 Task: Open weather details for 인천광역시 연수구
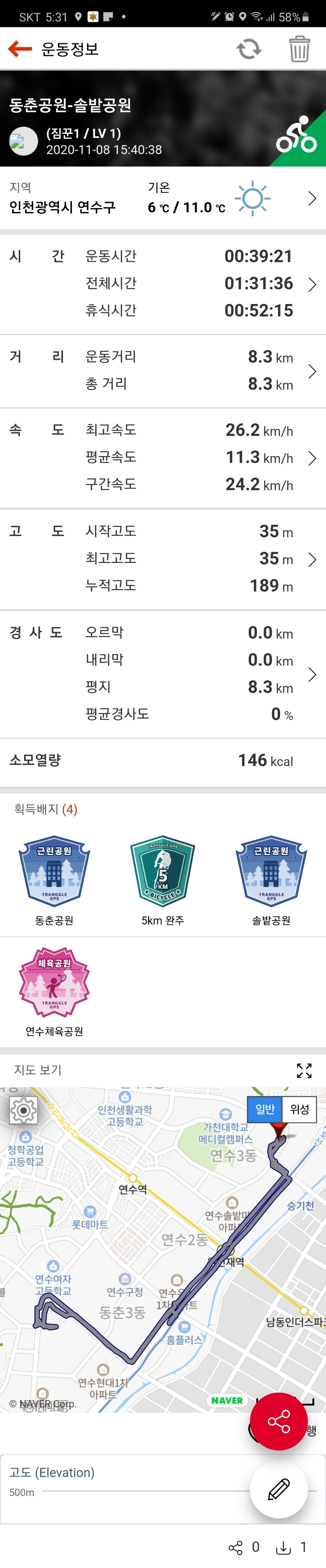coord(312,198)
